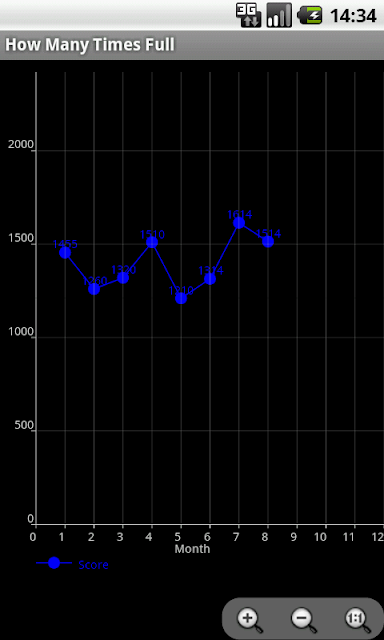Reset chart zoom to 1:1
384x640 pixels.
357,620
